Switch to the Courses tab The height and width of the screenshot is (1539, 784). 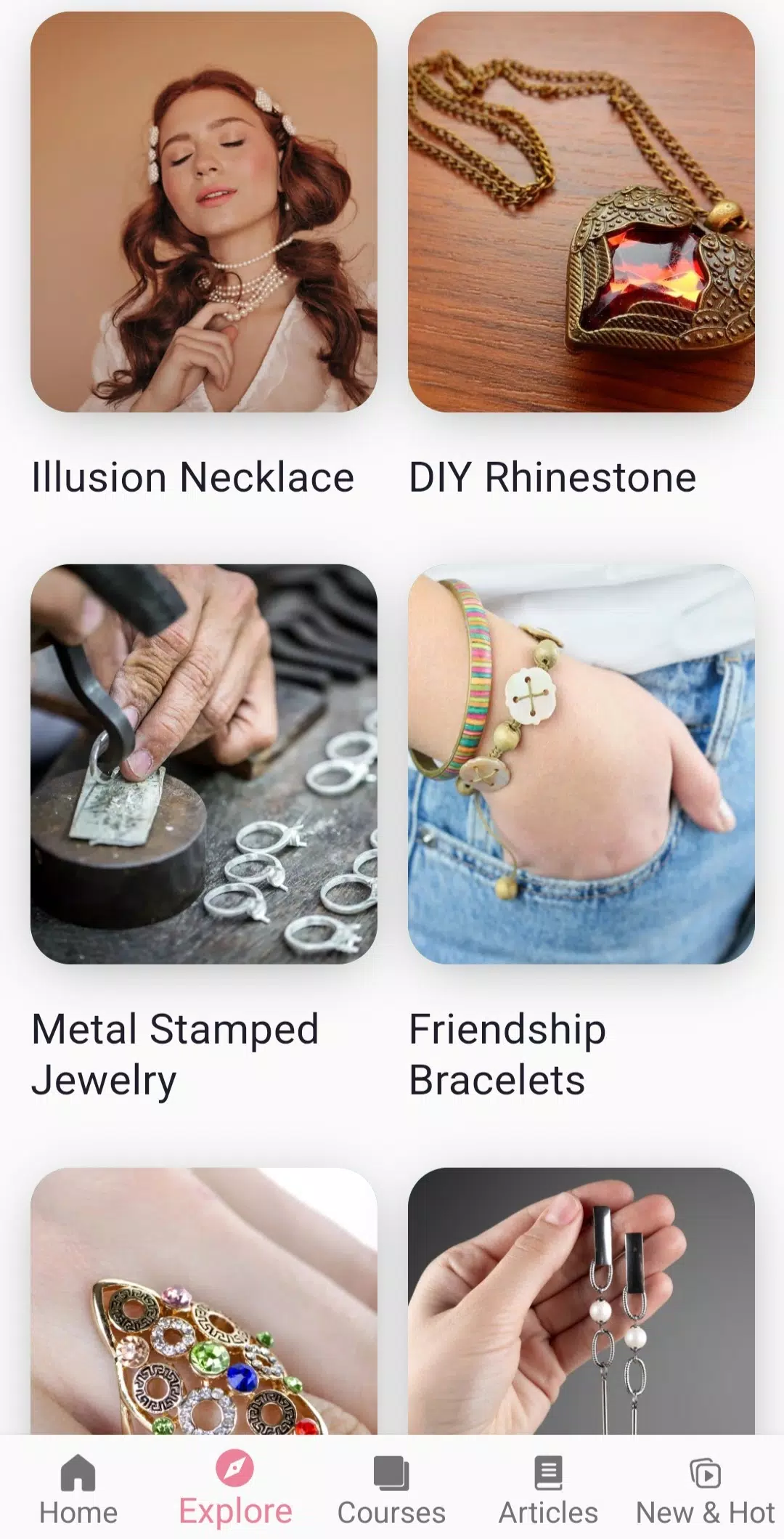[x=391, y=1490]
